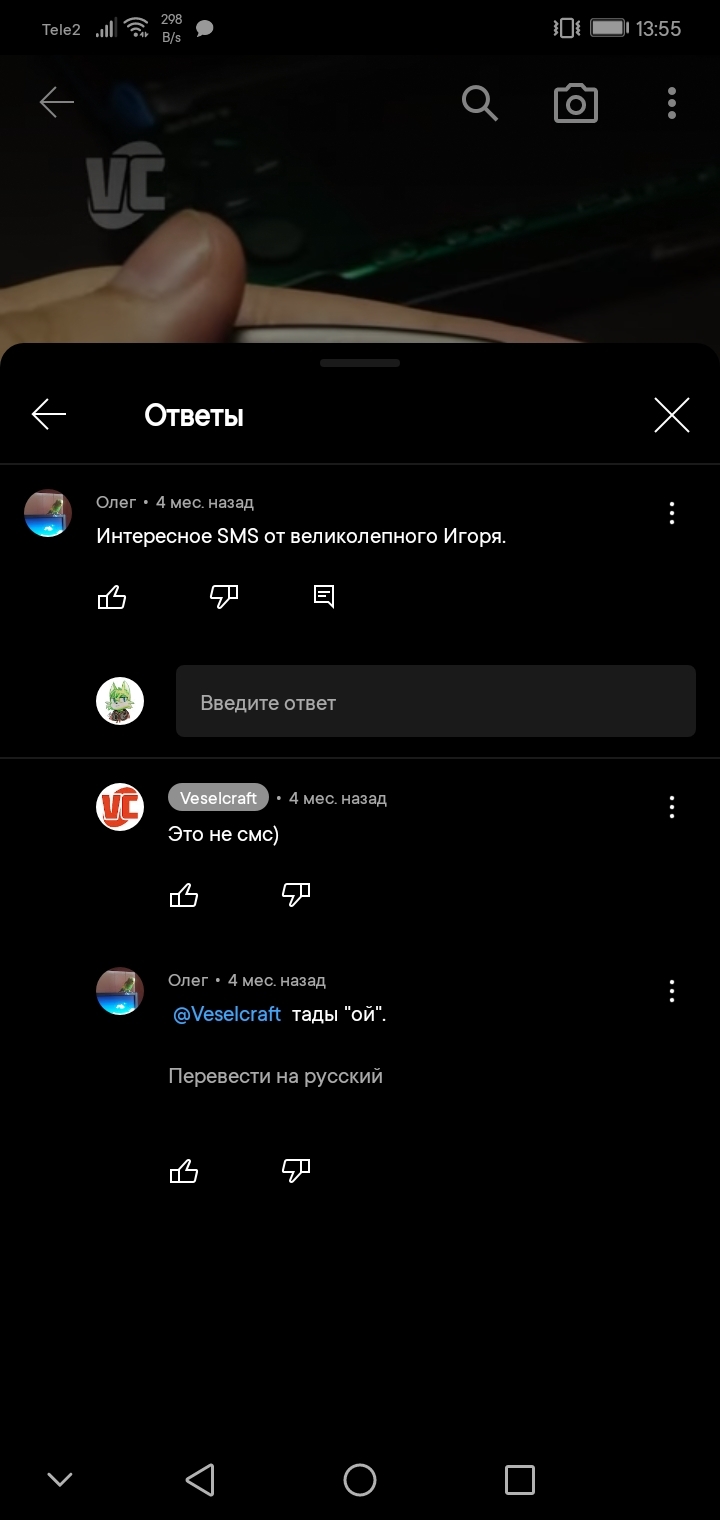
Task: Like Veselcraft's reply Это не смс)
Action: click(184, 895)
